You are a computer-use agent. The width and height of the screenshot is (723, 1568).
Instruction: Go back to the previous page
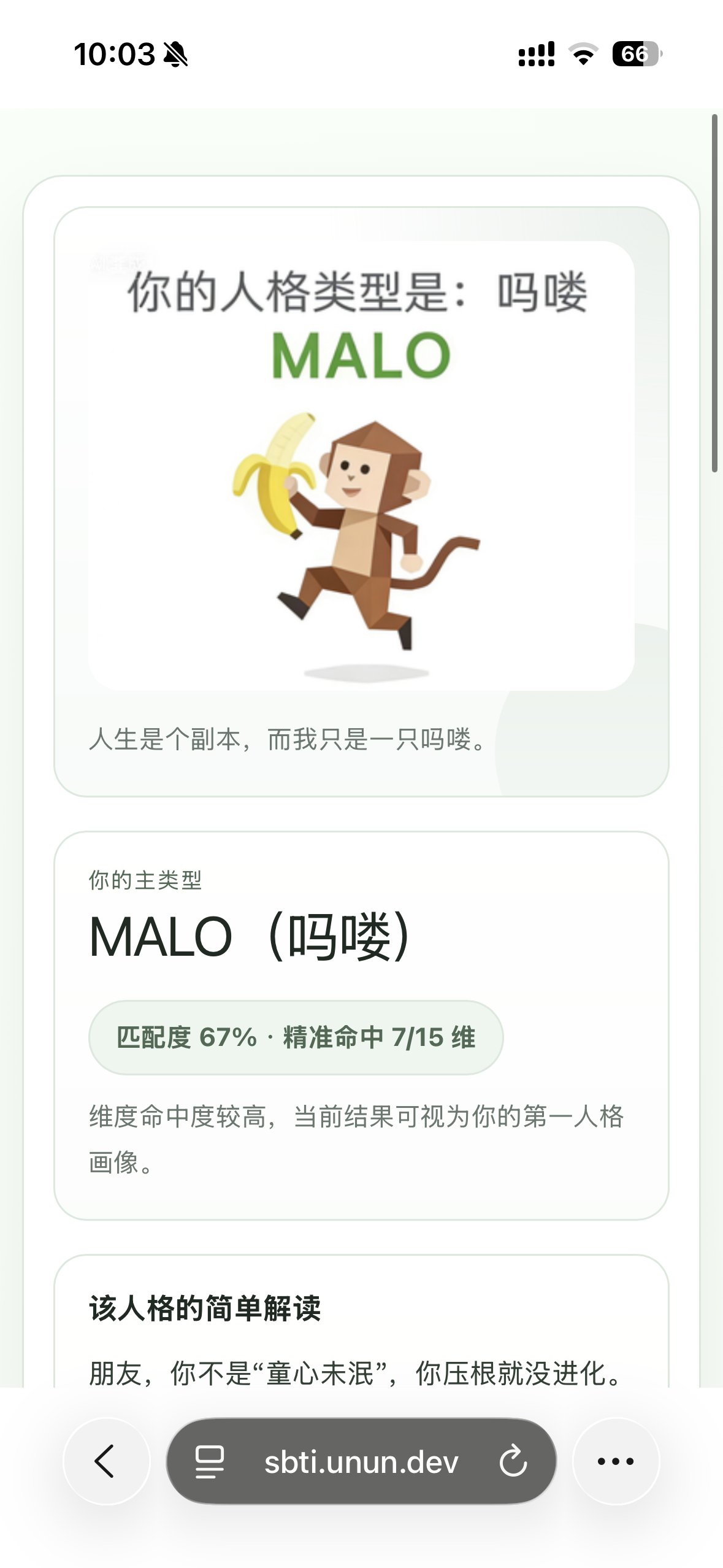point(105,1461)
